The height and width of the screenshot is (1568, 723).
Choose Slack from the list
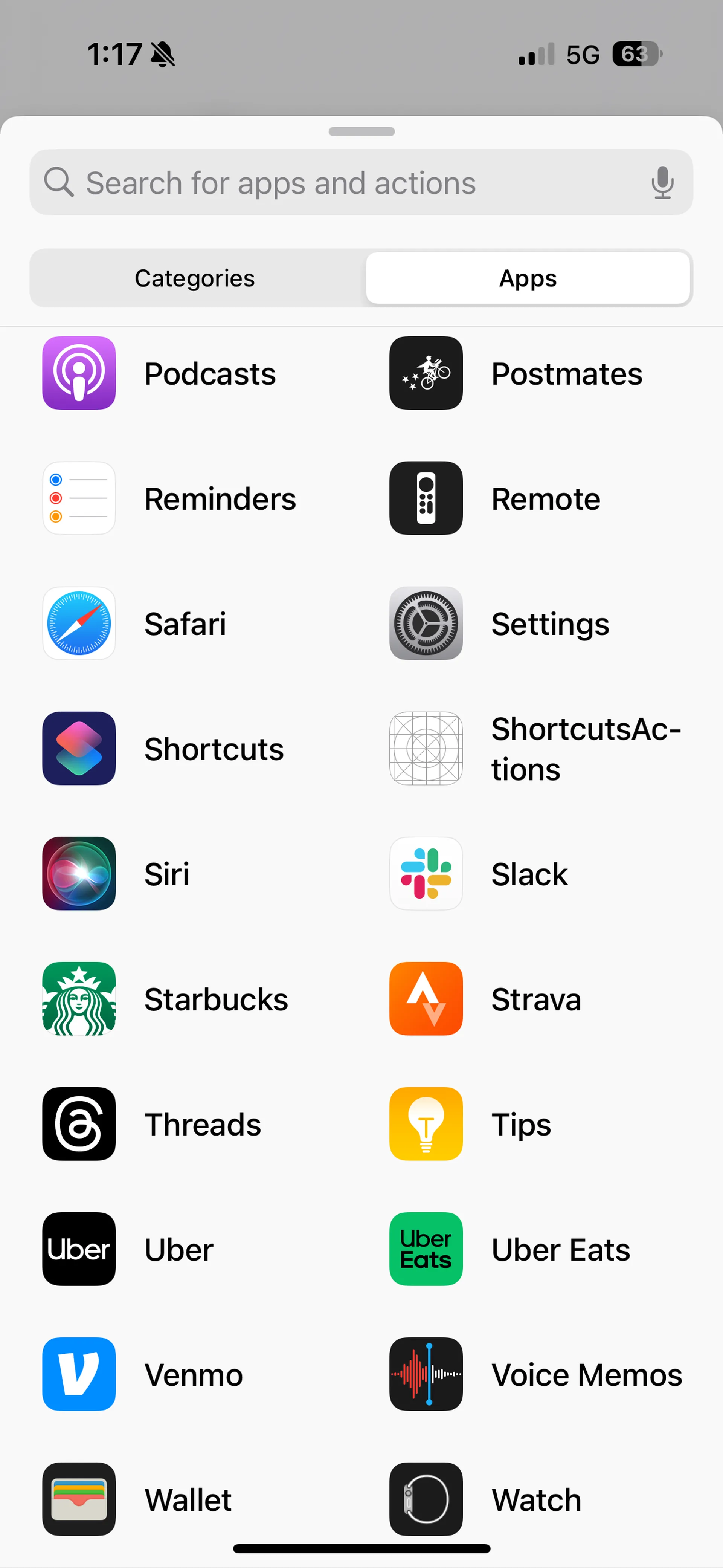click(x=478, y=874)
